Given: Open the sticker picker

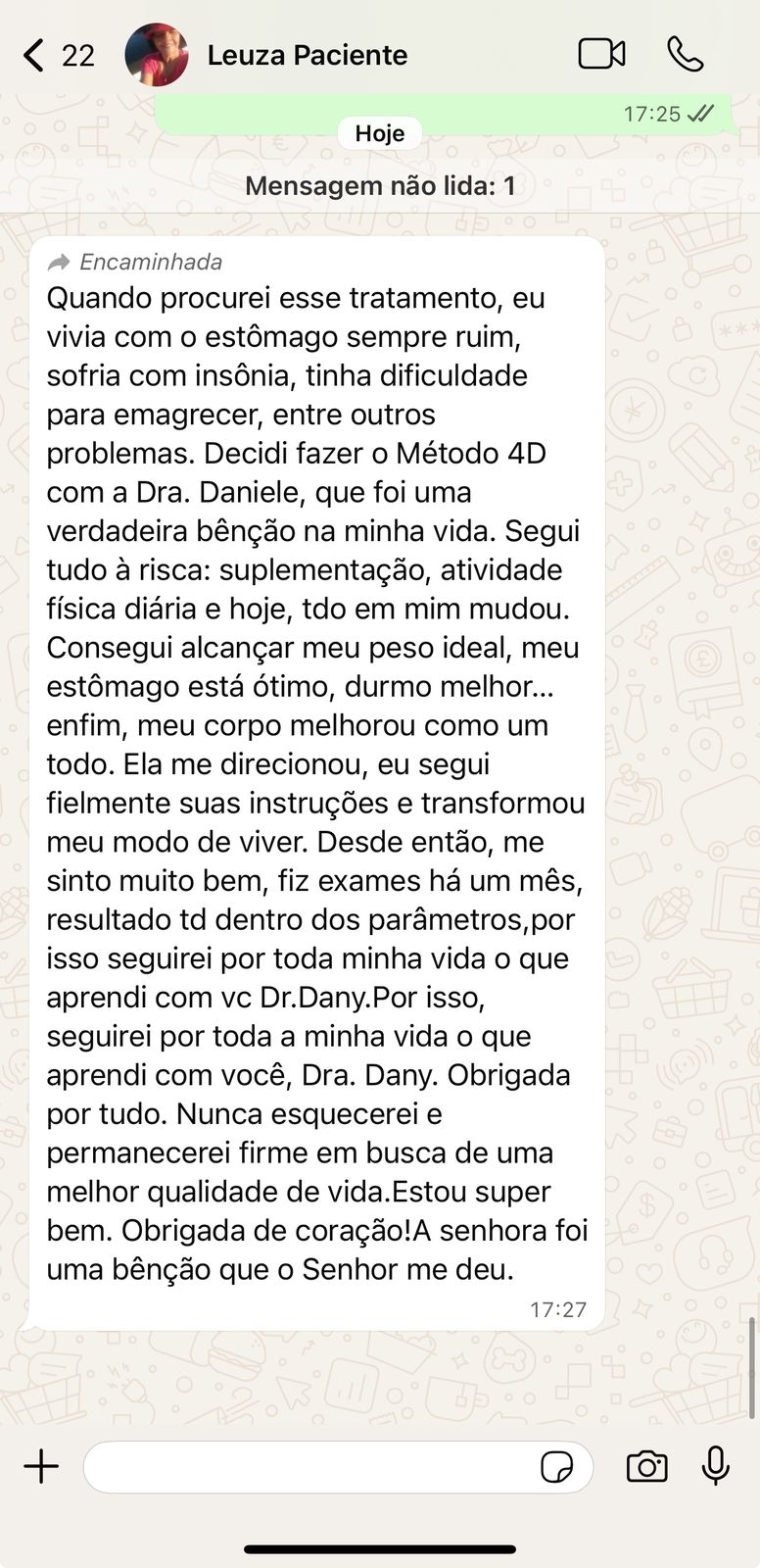Looking at the screenshot, I should pyautogui.click(x=556, y=1467).
